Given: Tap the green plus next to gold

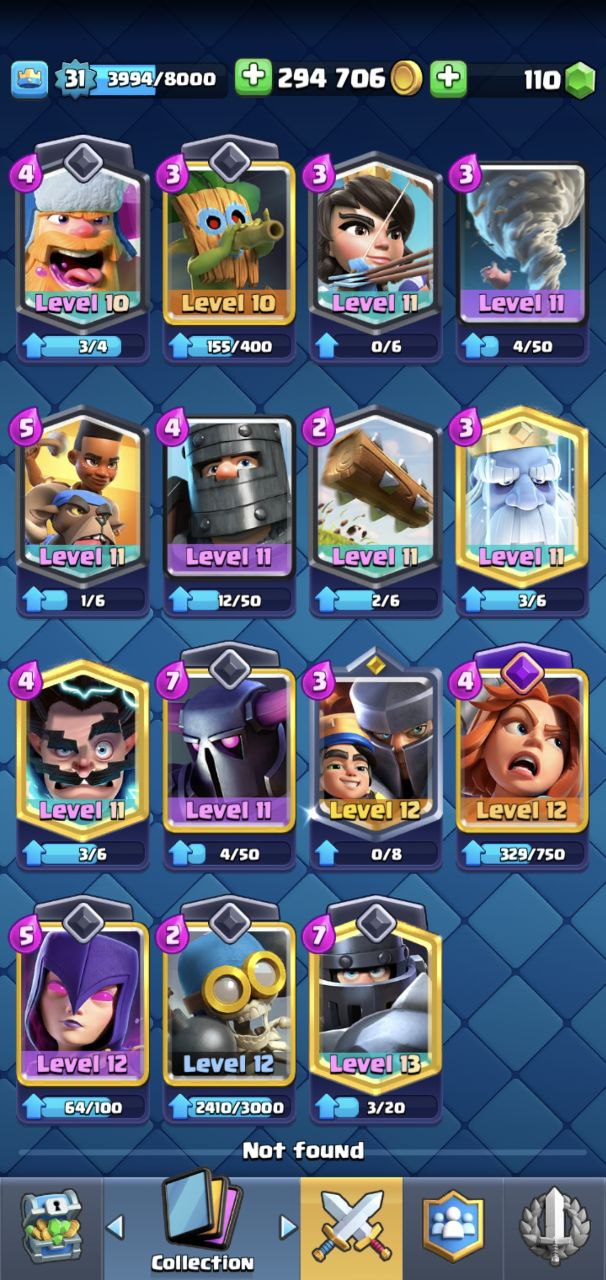Looking at the screenshot, I should (x=254, y=78).
